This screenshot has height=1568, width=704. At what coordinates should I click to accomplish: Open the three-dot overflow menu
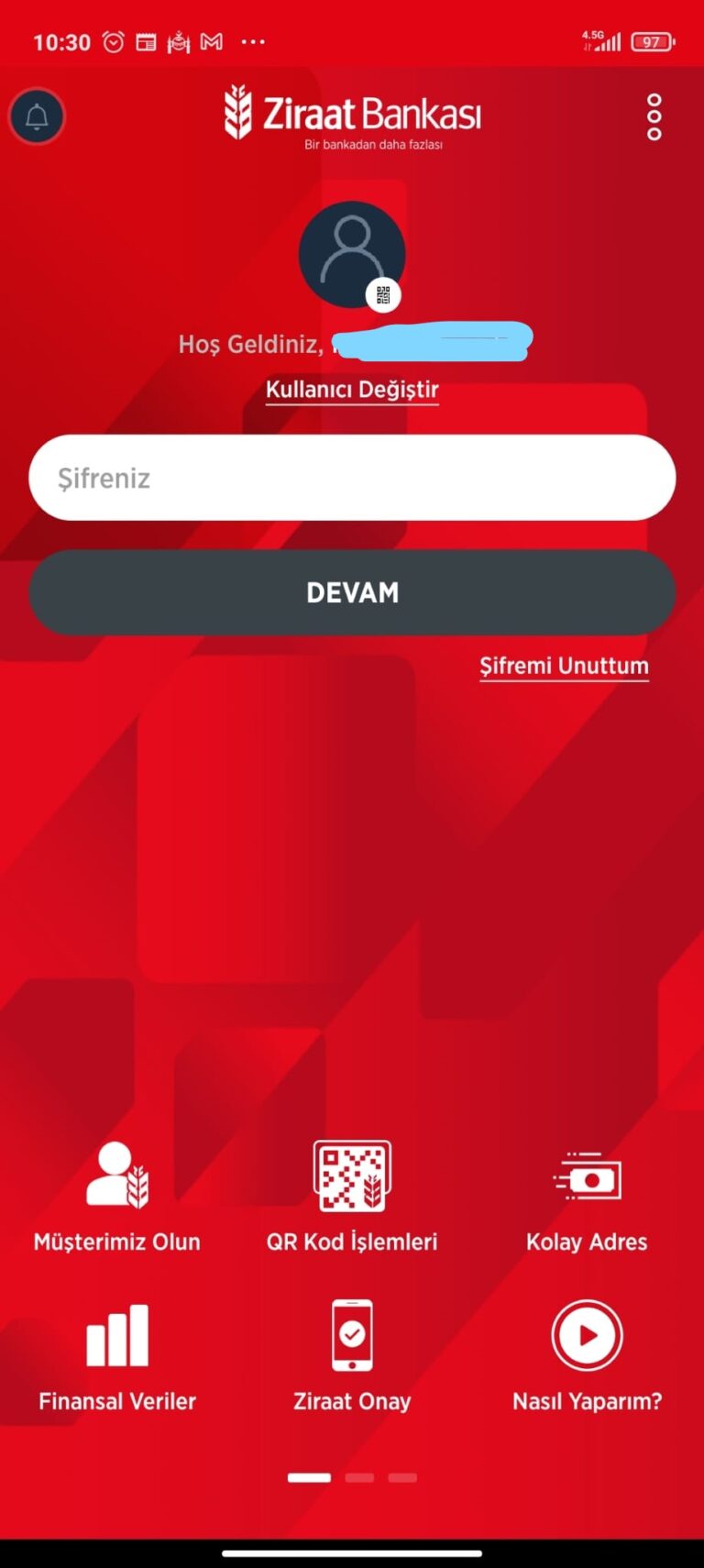click(x=654, y=116)
